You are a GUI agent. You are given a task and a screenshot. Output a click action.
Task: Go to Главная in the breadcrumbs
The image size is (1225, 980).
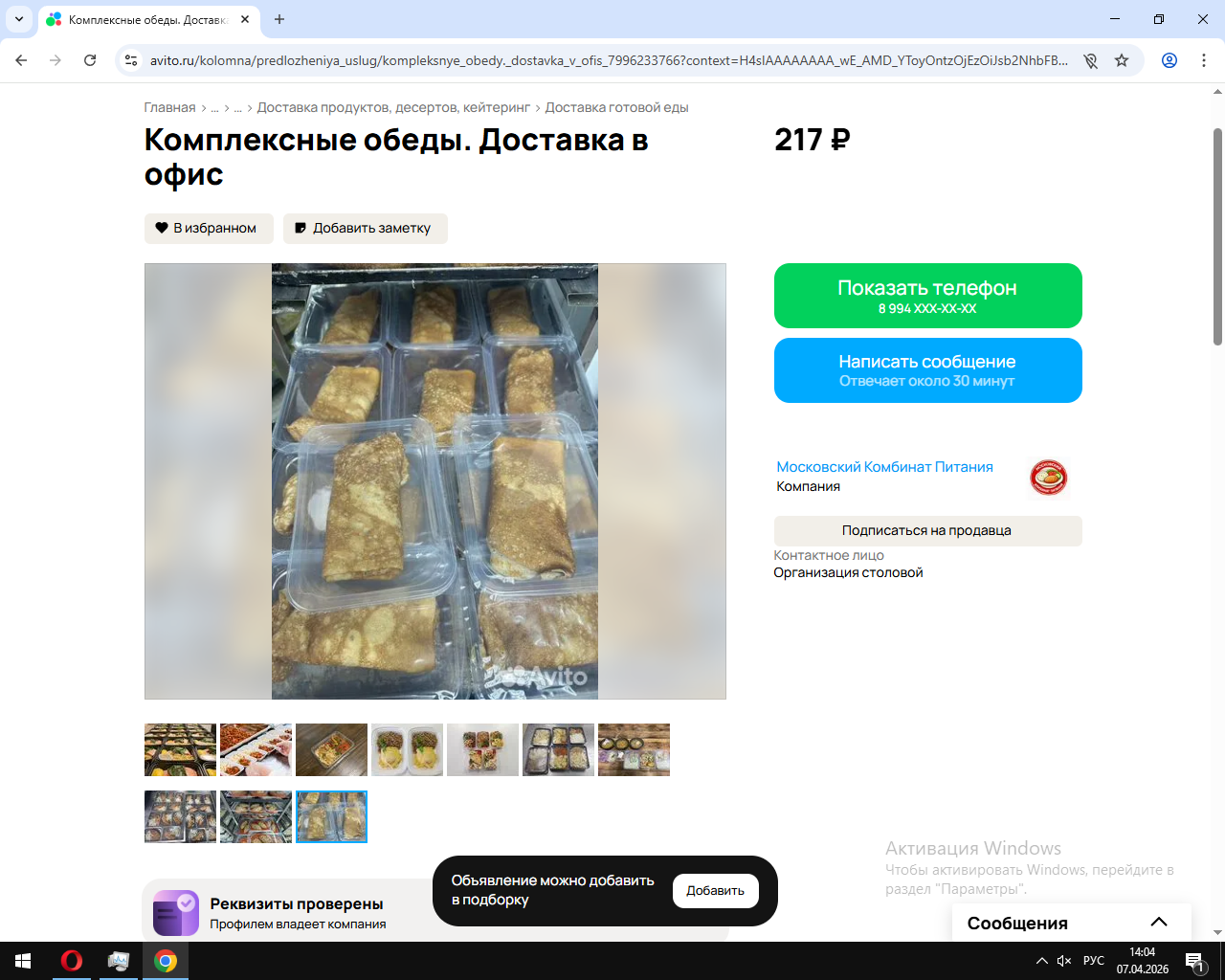click(x=169, y=108)
